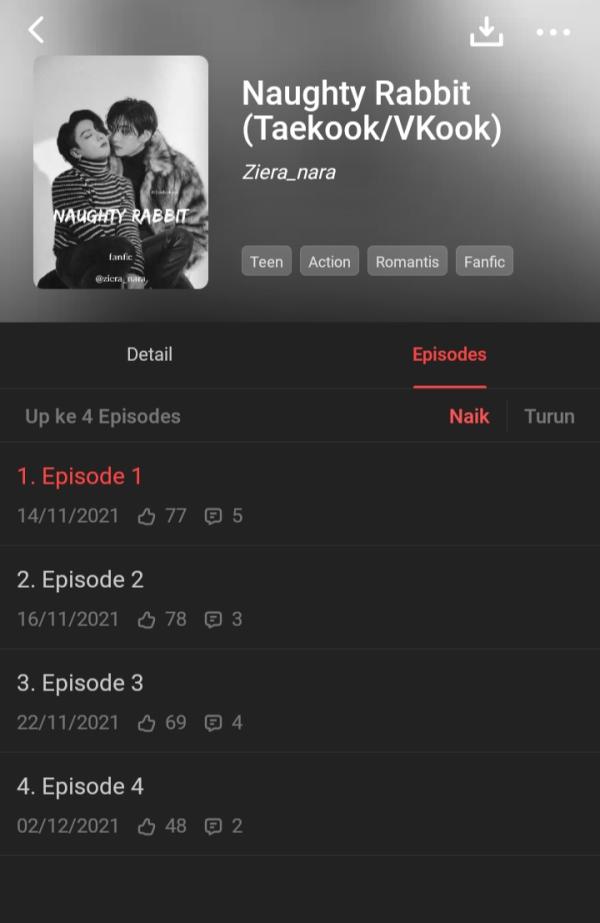This screenshot has width=600, height=923.
Task: Open the Fanfic tag
Action: (484, 262)
